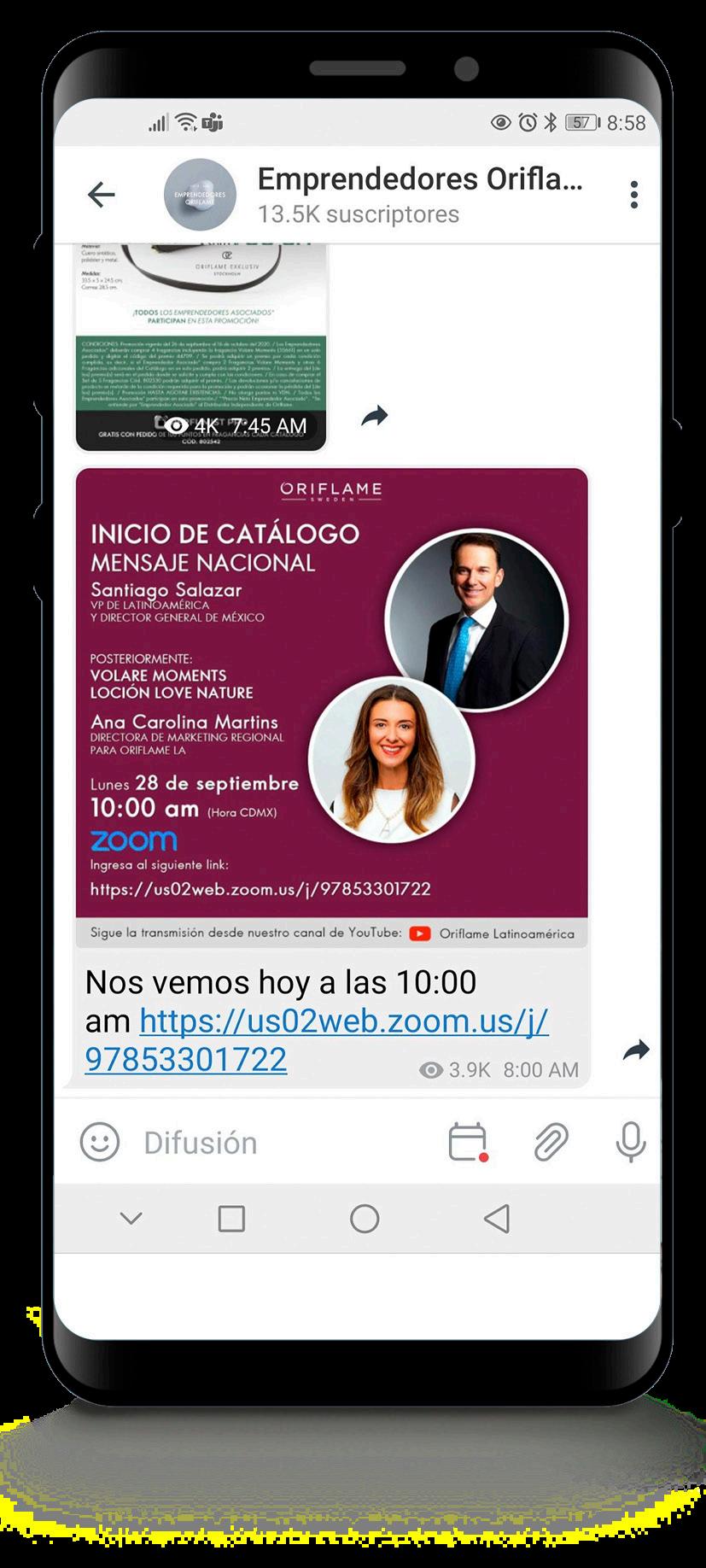706x1568 pixels.
Task: Forward the Nos vemos hoy message
Action: coord(636,1050)
